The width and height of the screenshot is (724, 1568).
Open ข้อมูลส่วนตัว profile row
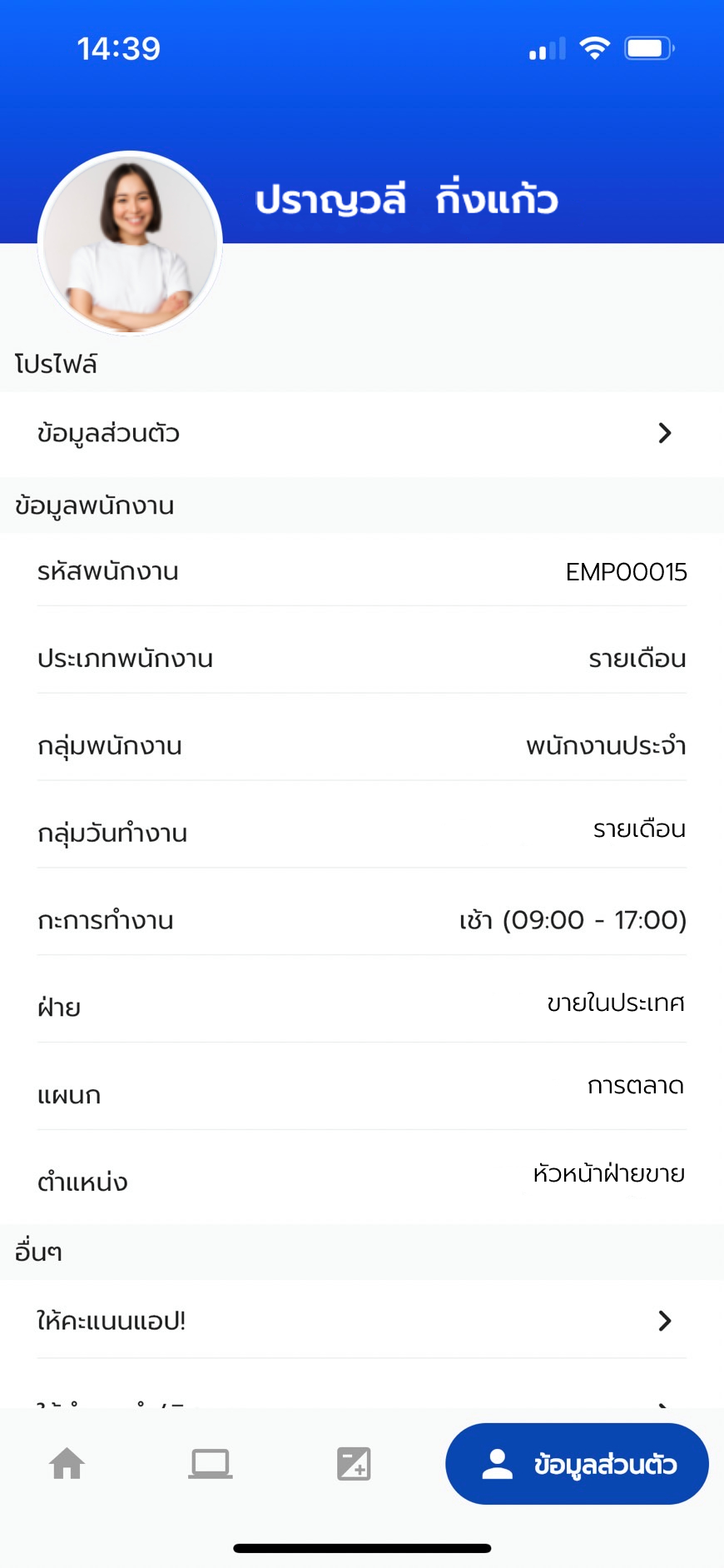(361, 434)
